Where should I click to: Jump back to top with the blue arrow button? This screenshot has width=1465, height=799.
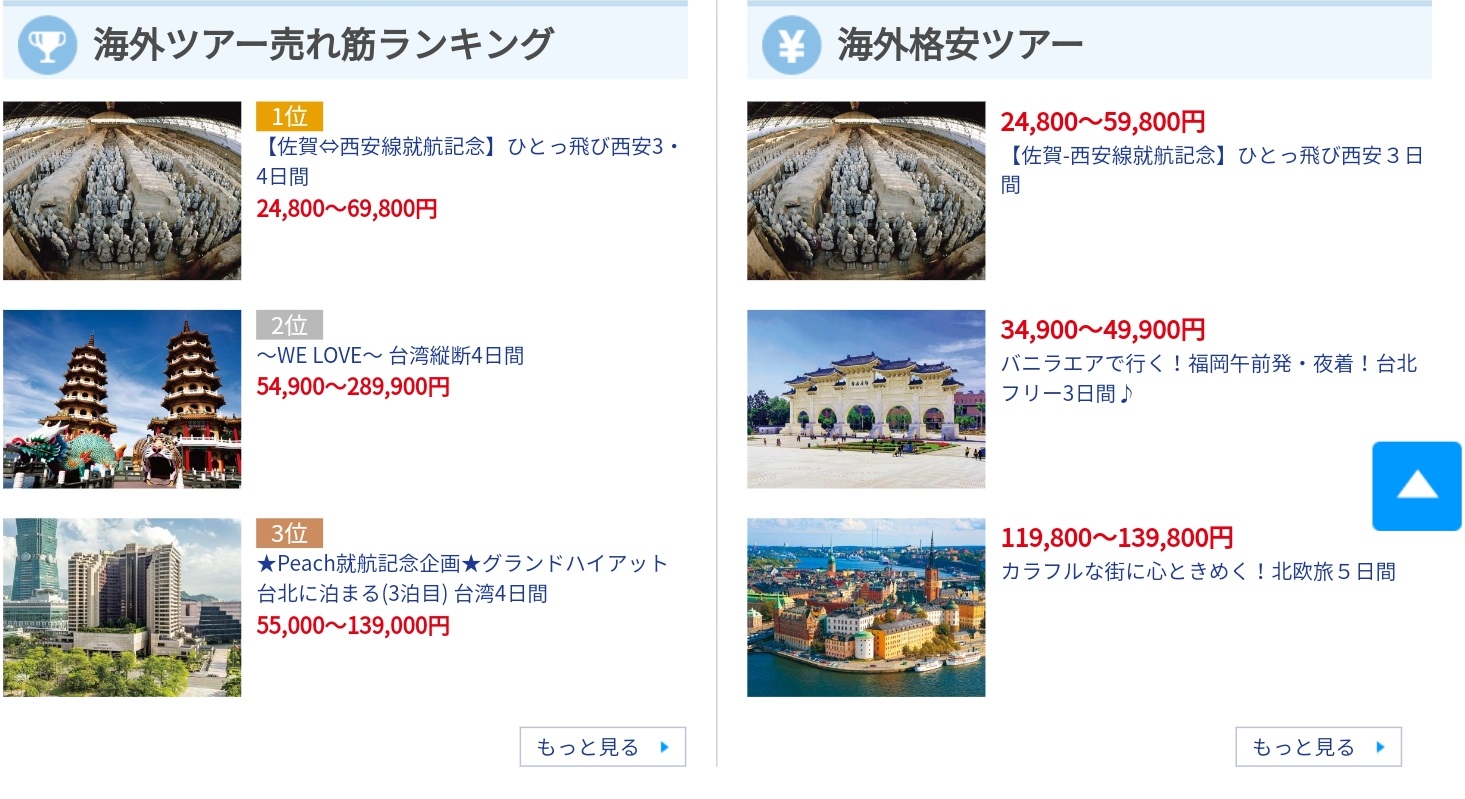pos(1416,486)
